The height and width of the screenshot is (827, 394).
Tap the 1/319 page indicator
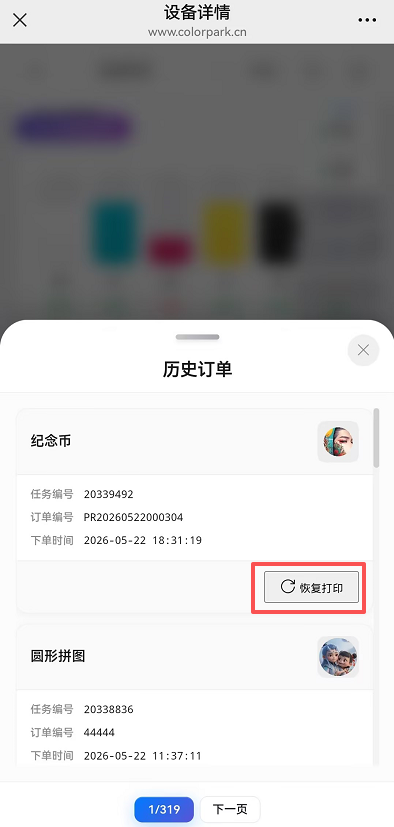[x=164, y=809]
